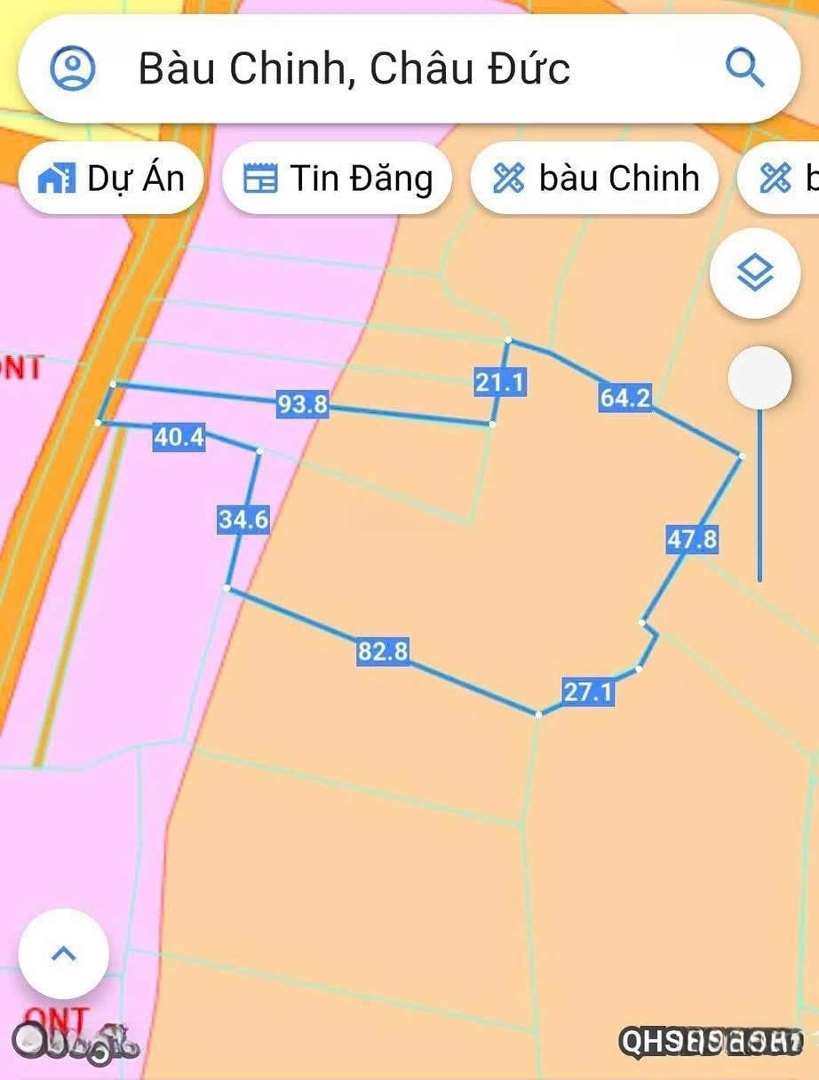819x1080 pixels.
Task: Collapse the bottom sheet with the up chevron
Action: [x=62, y=954]
